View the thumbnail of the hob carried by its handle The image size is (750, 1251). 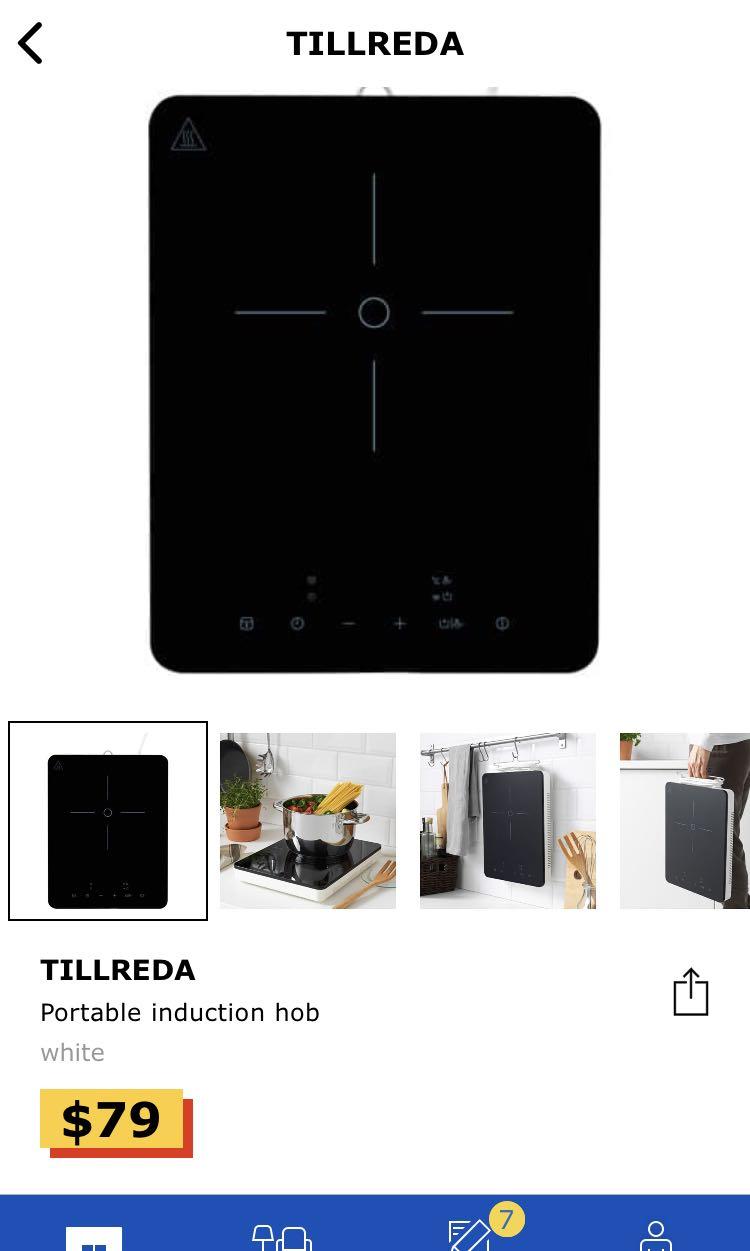(684, 820)
